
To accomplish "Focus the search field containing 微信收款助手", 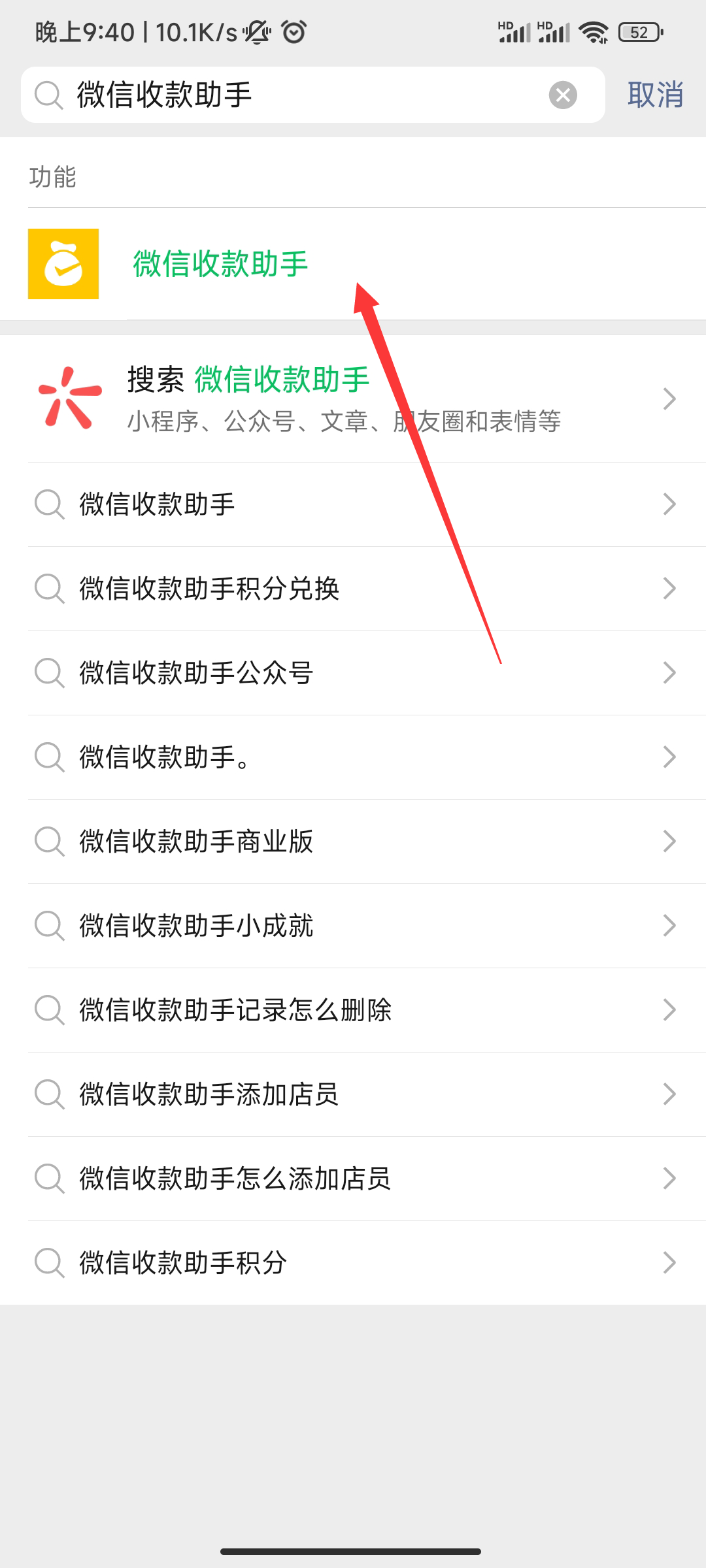I will (312, 95).
